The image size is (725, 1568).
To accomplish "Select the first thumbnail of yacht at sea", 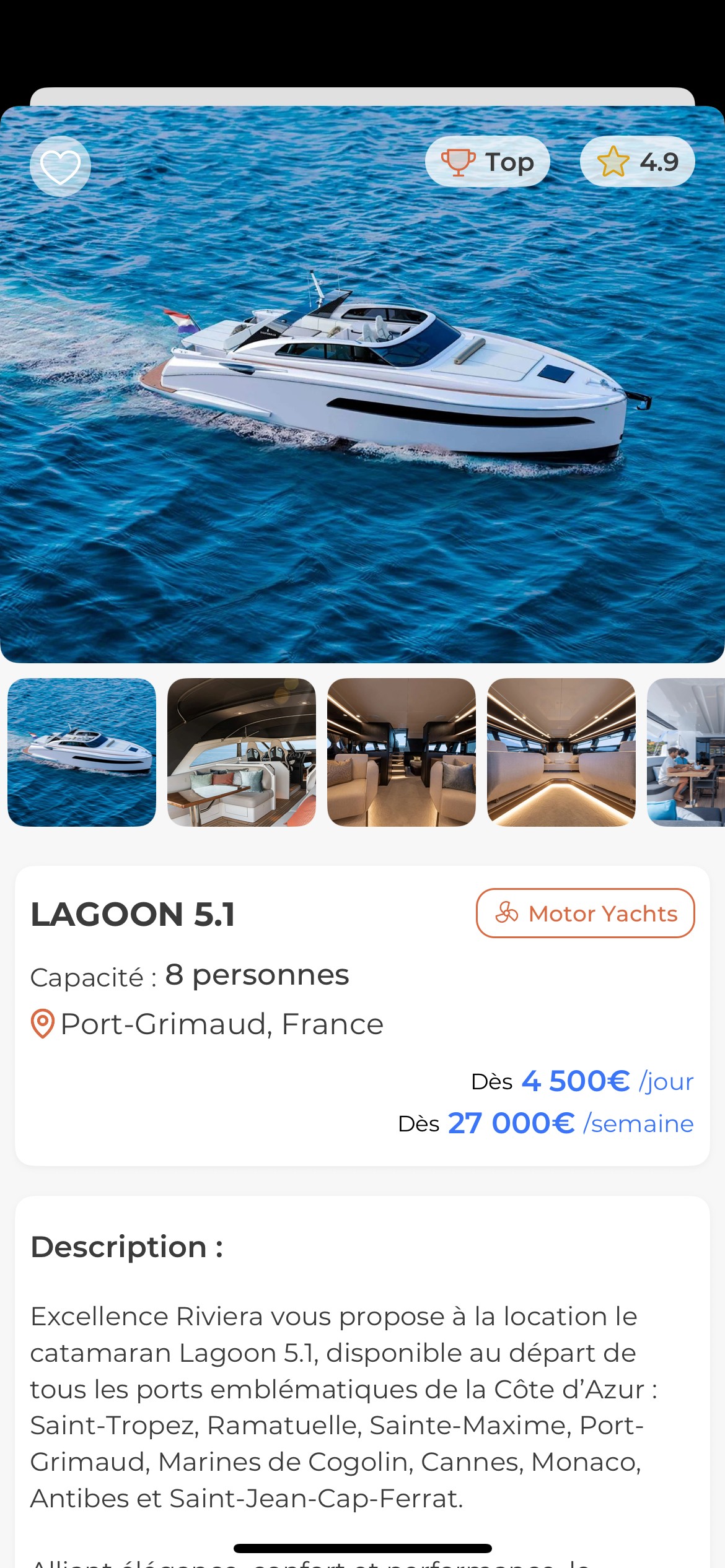I will click(x=82, y=752).
